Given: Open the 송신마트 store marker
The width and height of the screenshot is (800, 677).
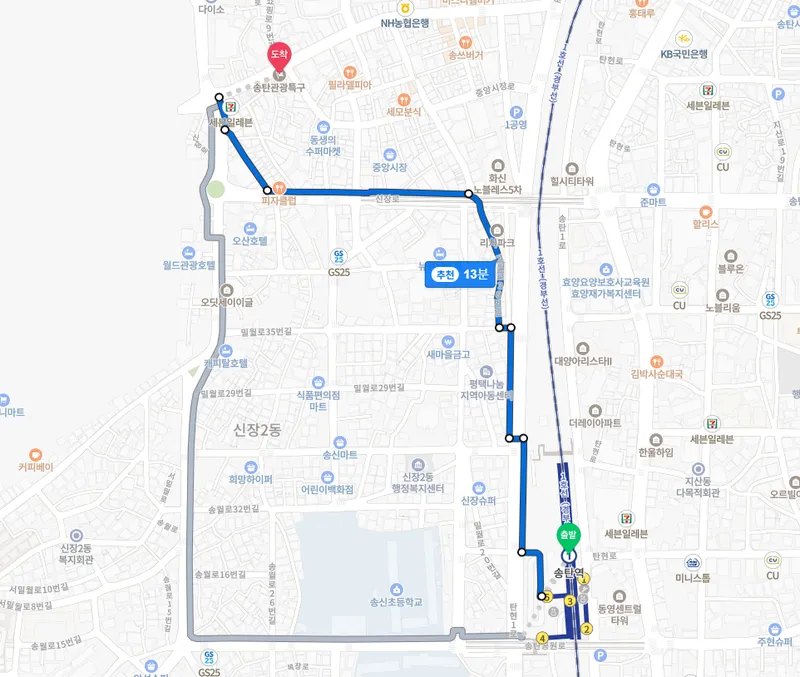Looking at the screenshot, I should 340,441.
